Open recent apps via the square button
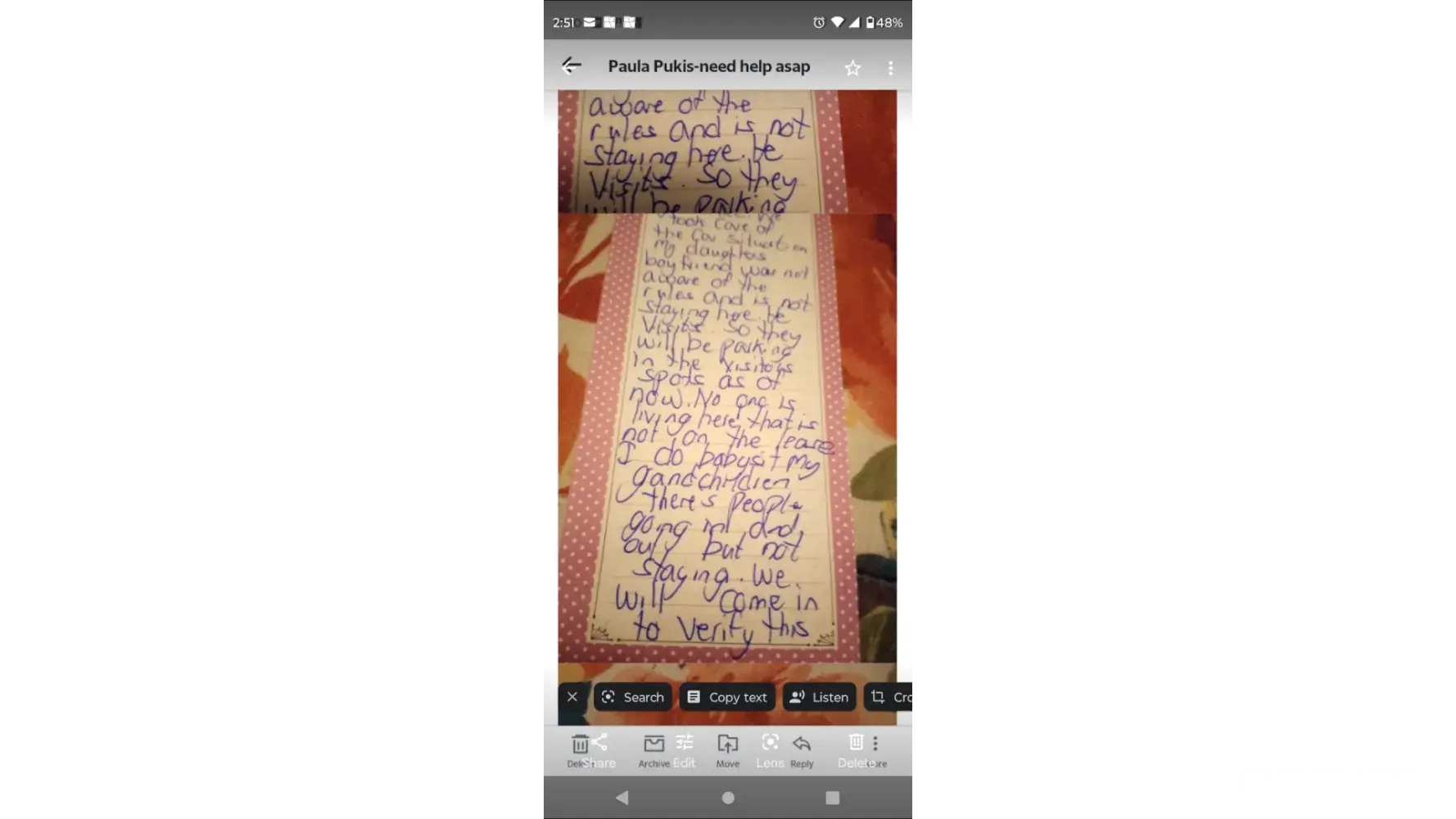Image resolution: width=1456 pixels, height=819 pixels. click(x=832, y=798)
